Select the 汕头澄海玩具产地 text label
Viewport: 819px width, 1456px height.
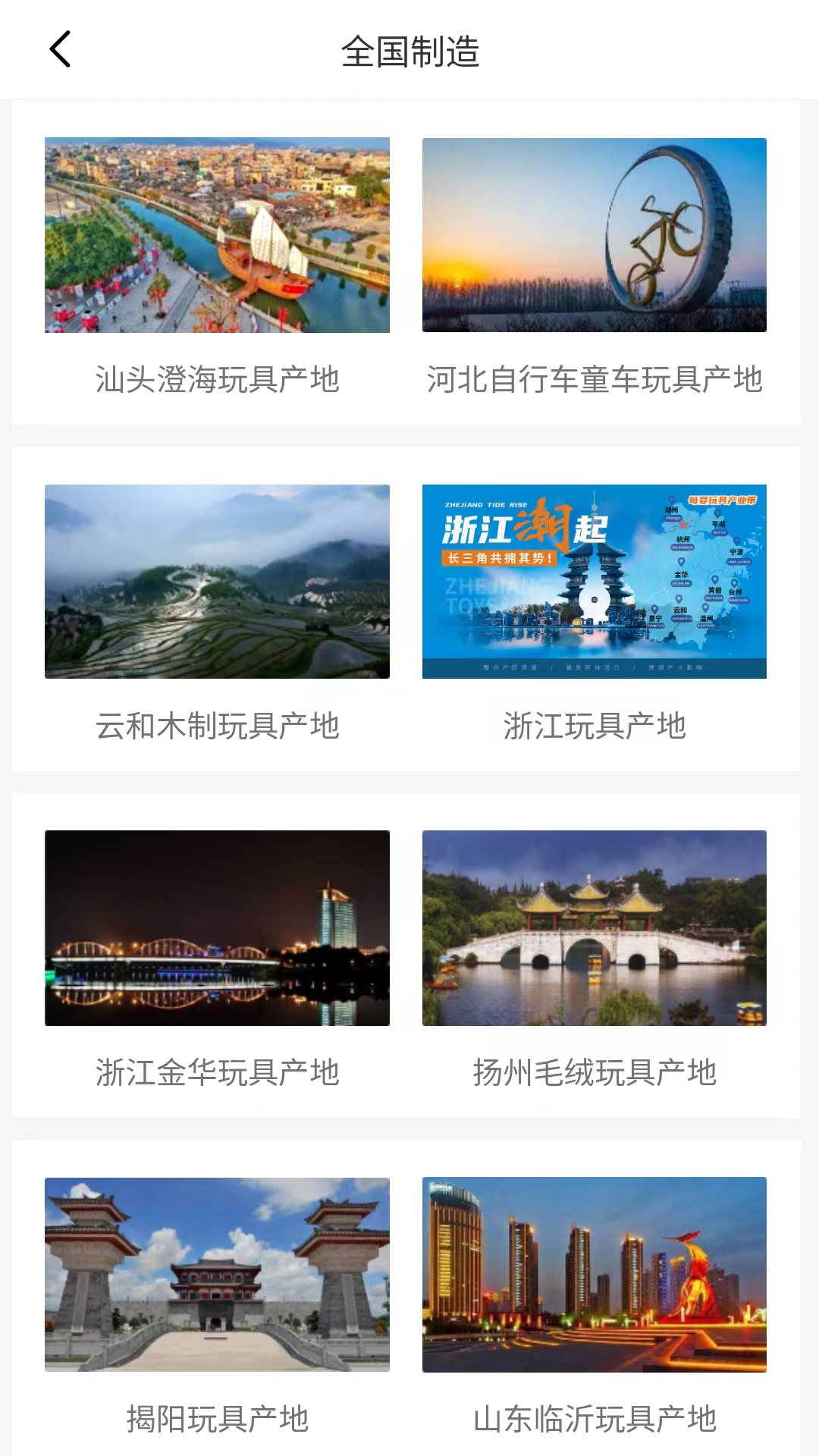coord(218,378)
